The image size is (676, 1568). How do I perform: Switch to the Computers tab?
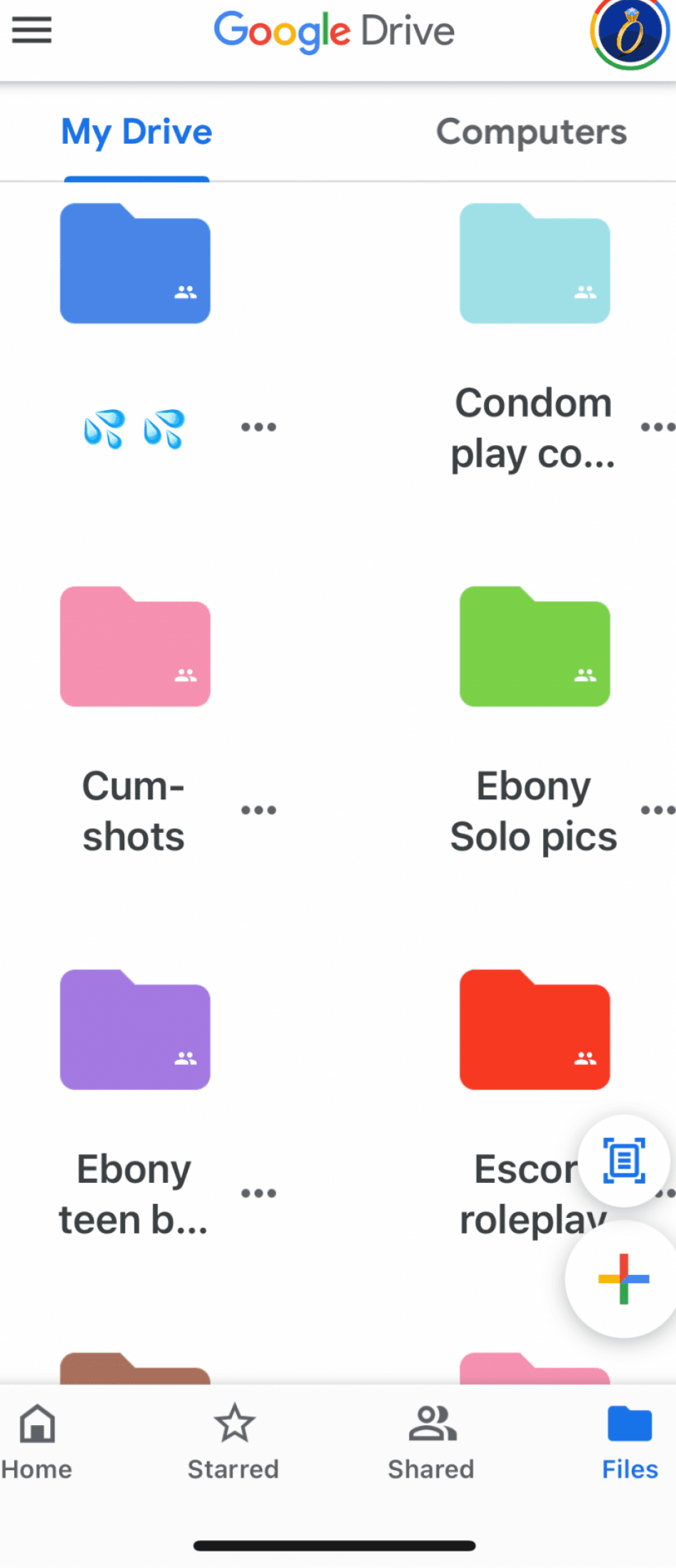tap(531, 132)
